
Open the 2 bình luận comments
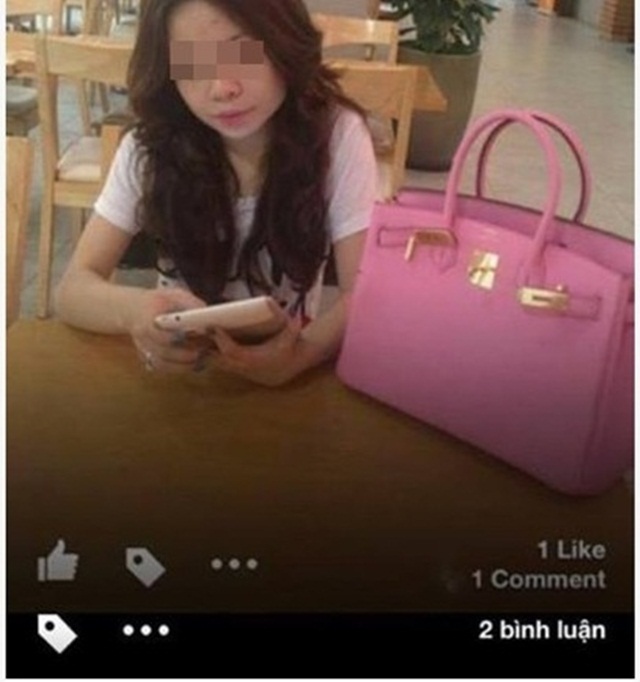point(541,631)
